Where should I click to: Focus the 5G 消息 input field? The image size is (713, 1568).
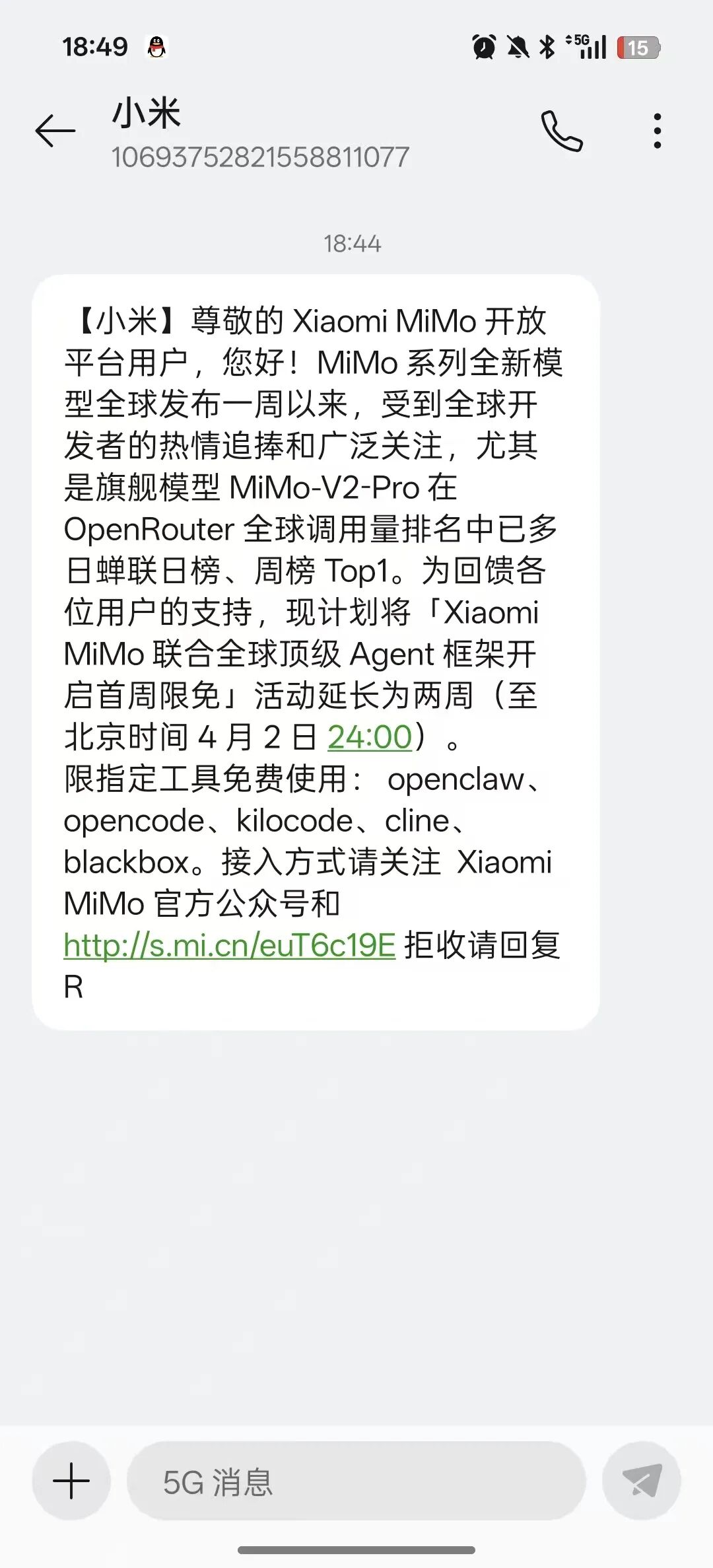tap(356, 1481)
